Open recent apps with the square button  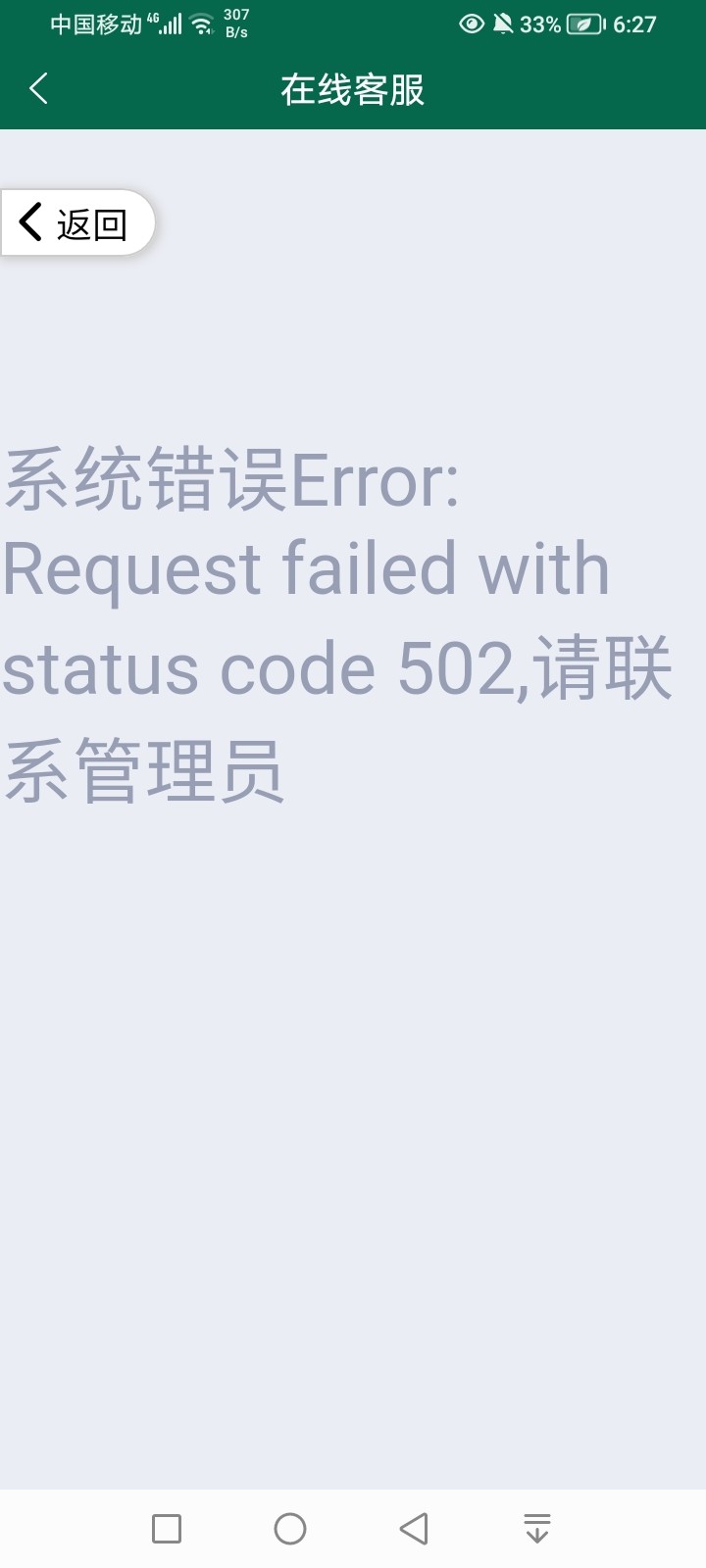[x=167, y=1528]
